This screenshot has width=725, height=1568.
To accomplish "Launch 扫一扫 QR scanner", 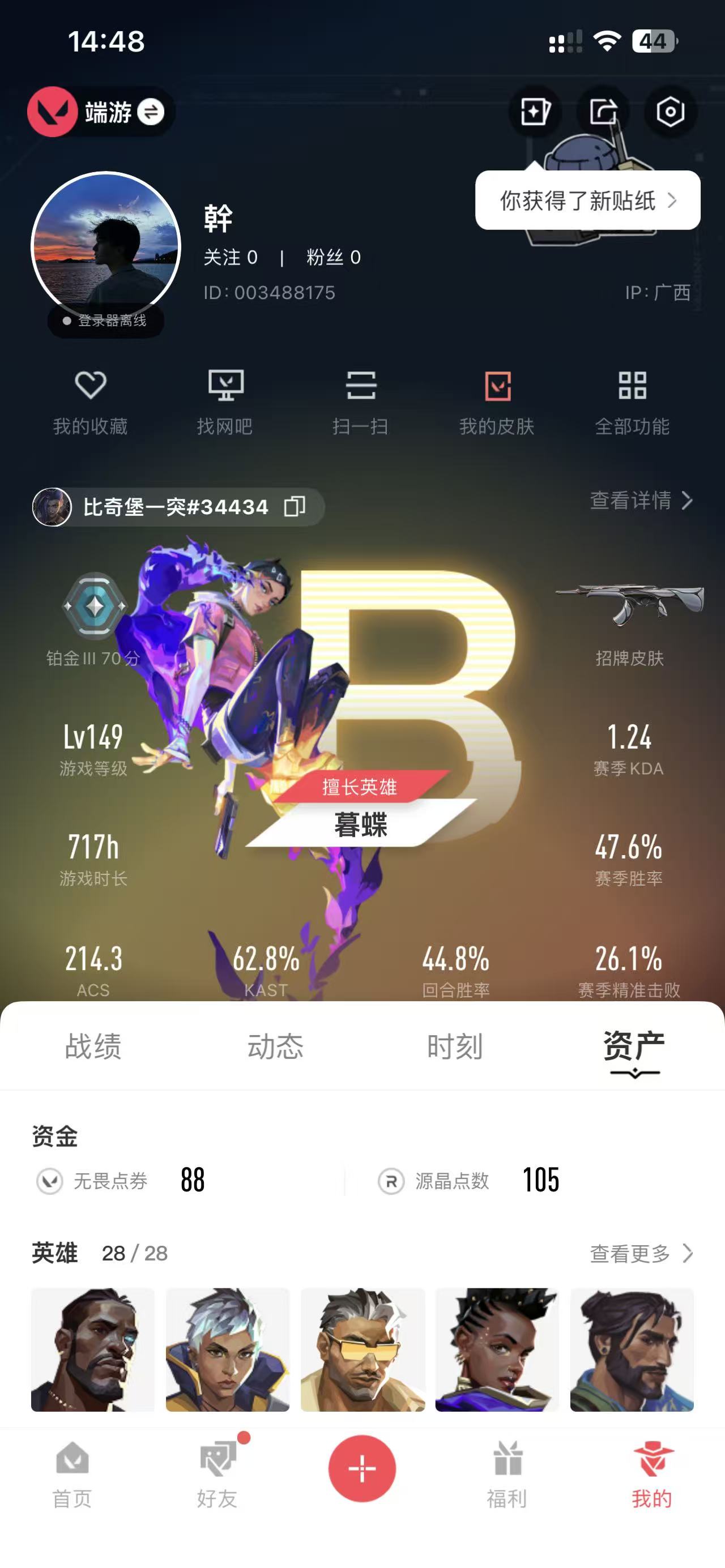I will [361, 401].
